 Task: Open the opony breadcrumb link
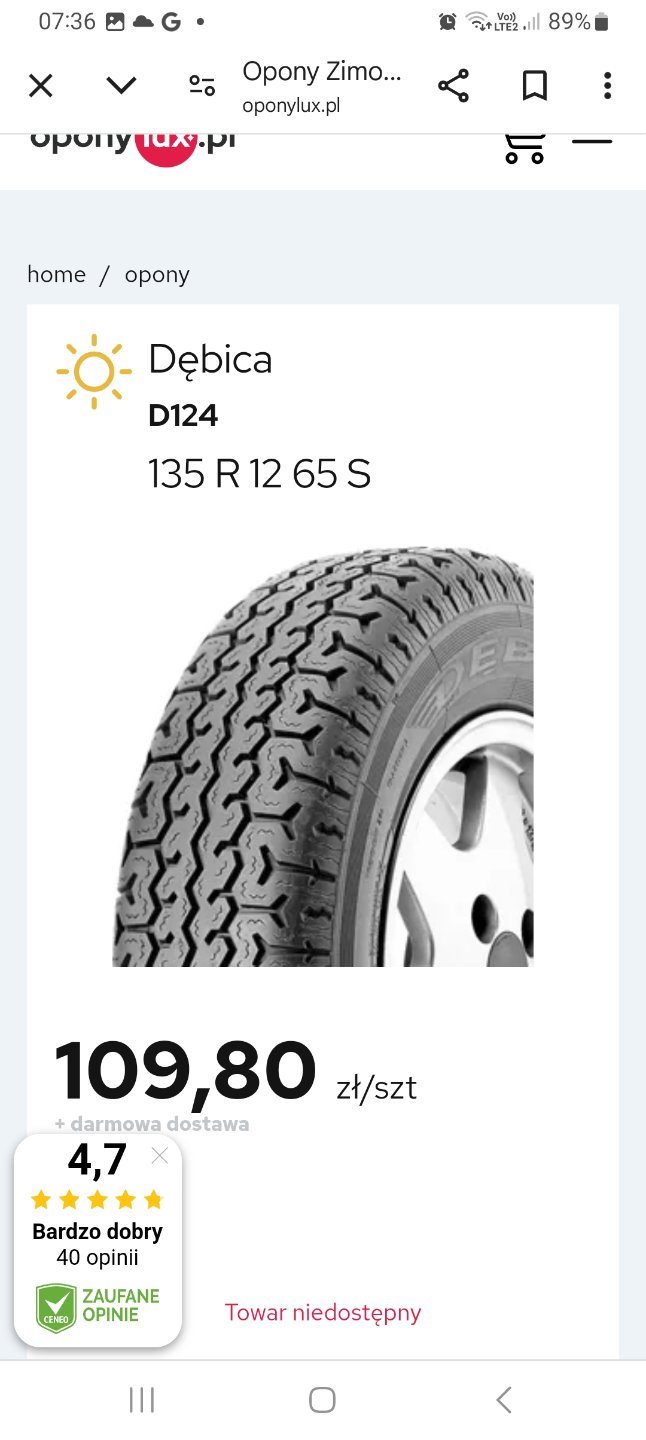point(157,275)
